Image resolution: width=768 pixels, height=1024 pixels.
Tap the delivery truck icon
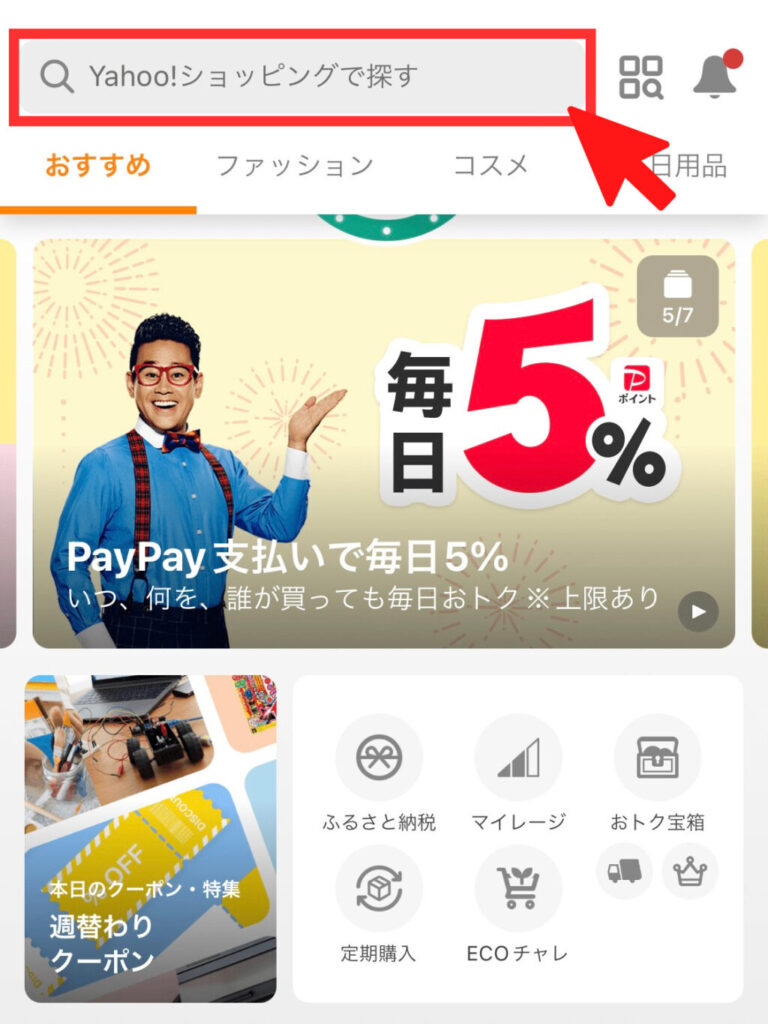coord(625,871)
